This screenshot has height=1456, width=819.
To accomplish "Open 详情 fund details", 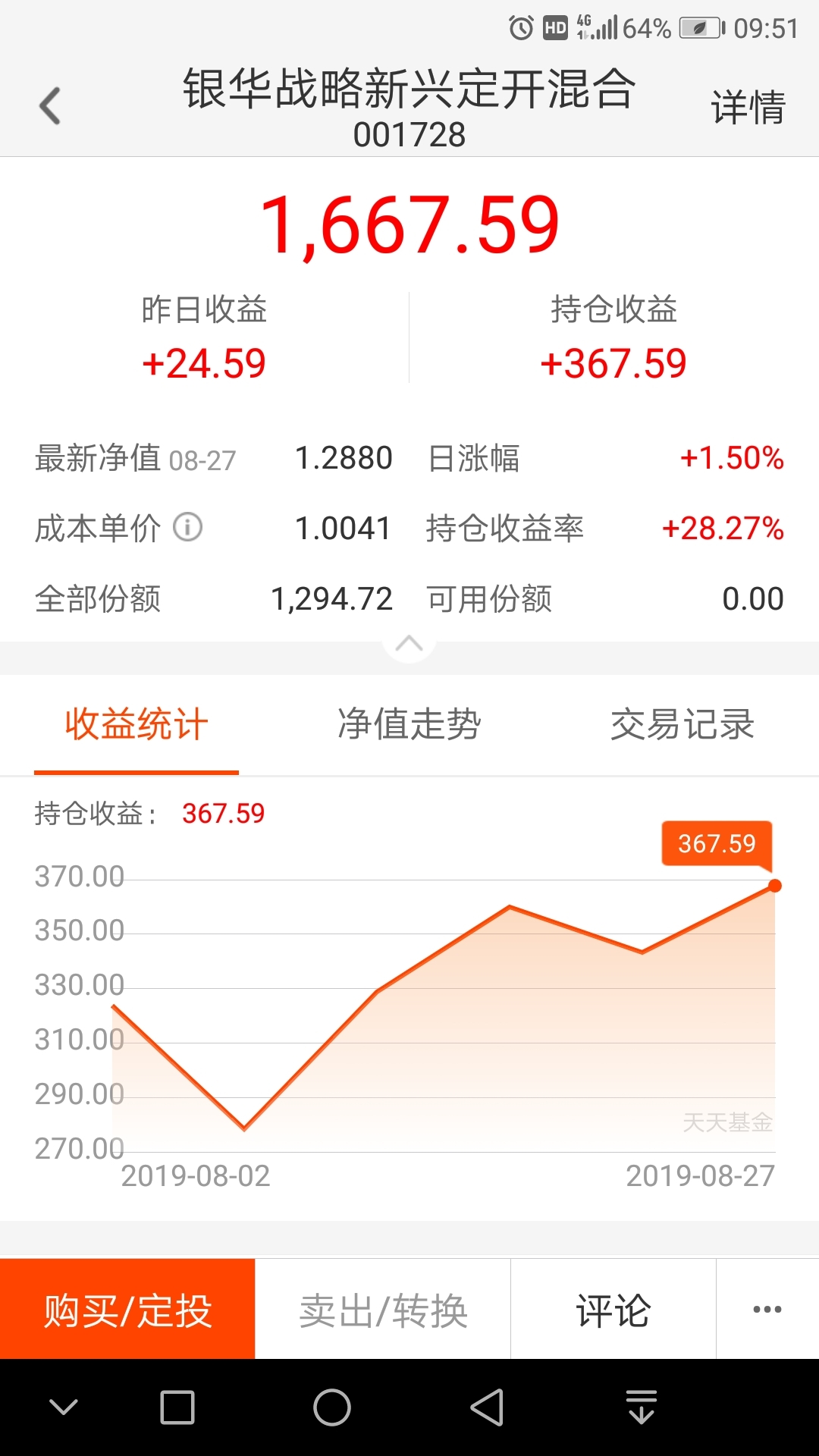I will [x=747, y=107].
